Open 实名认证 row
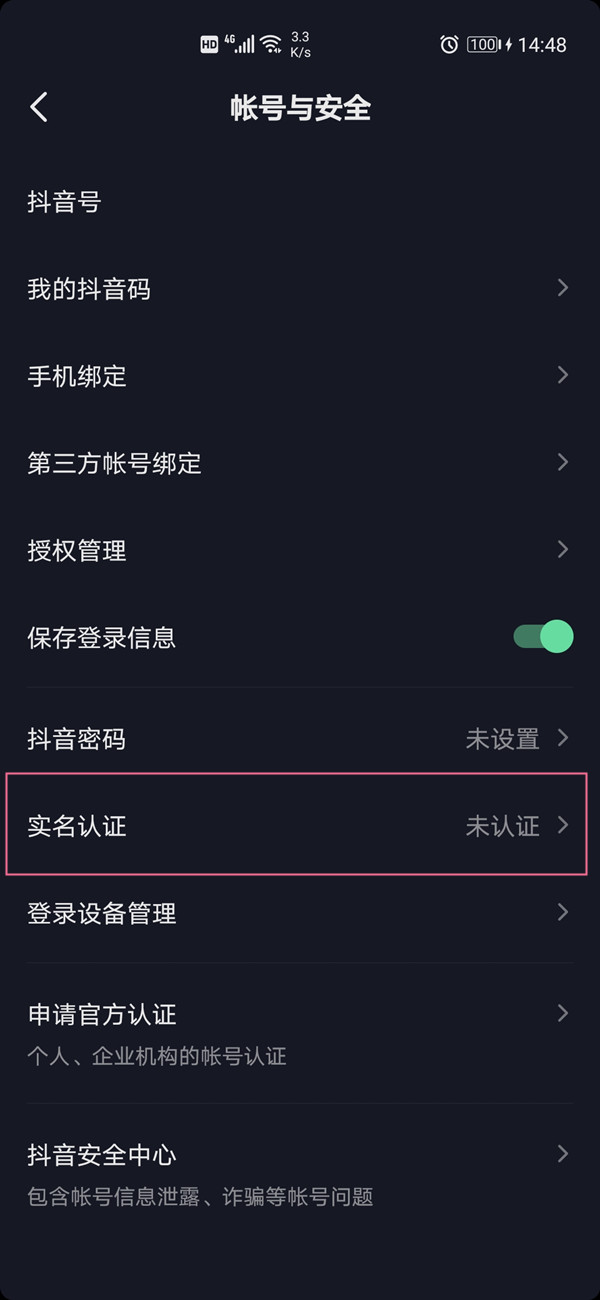Screen dimensions: 600x1300 [300, 826]
